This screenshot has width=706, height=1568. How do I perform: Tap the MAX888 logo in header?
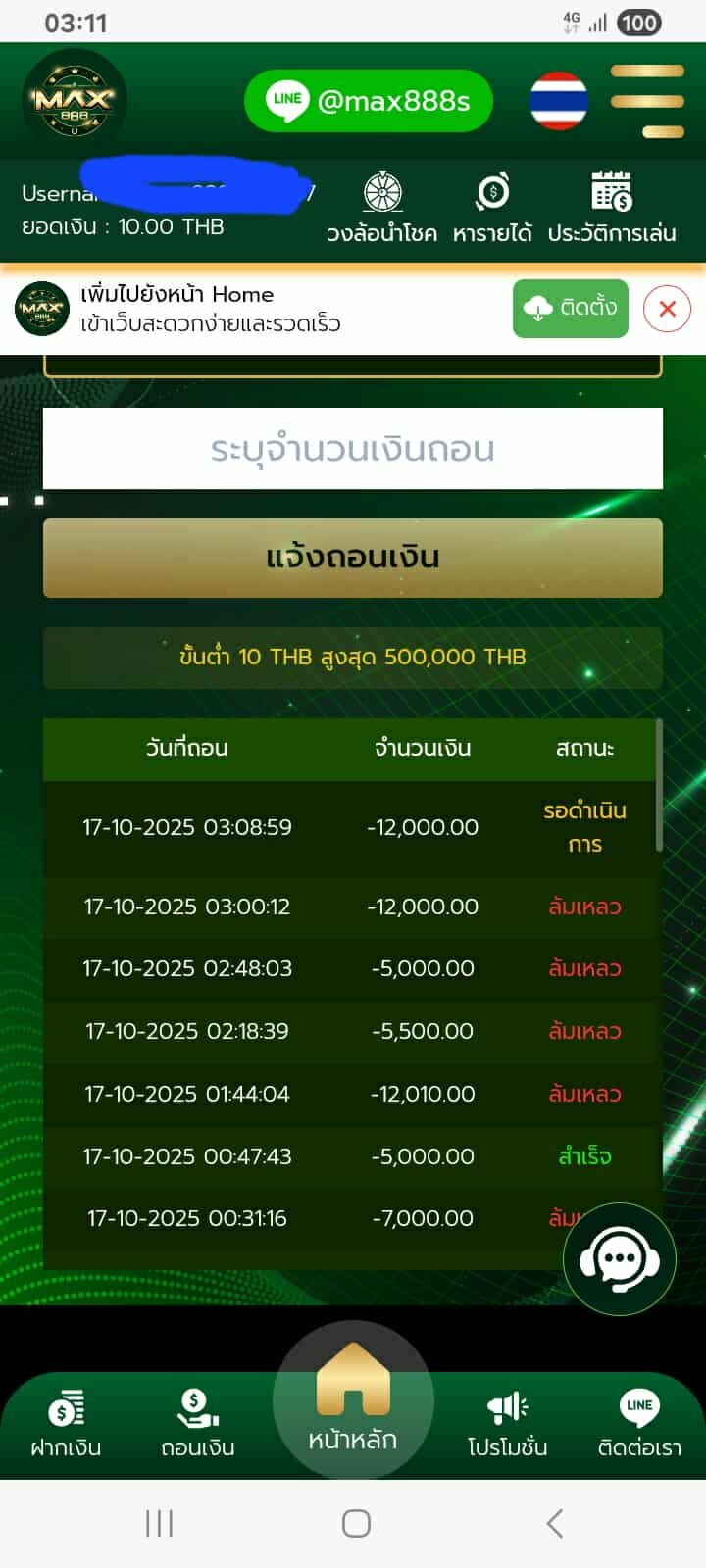point(75,101)
